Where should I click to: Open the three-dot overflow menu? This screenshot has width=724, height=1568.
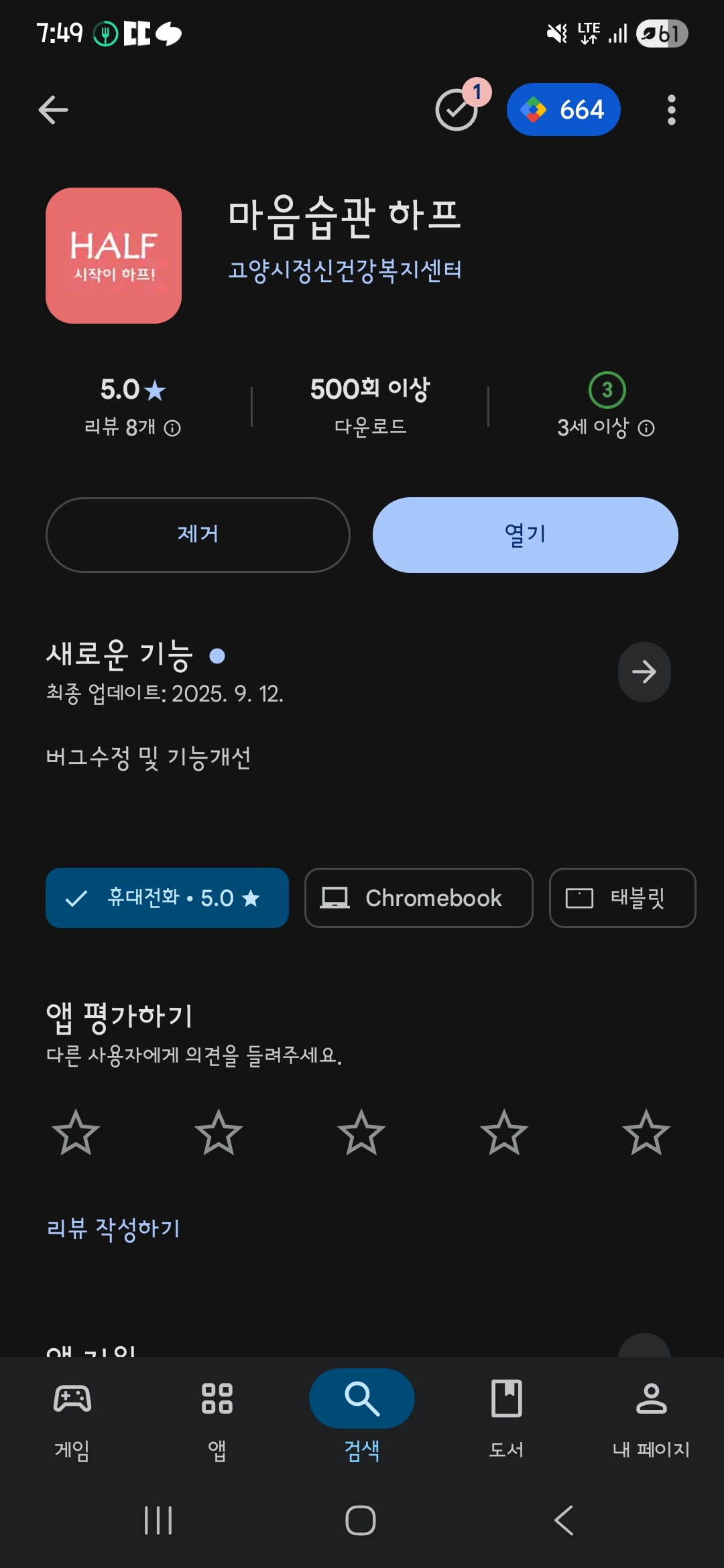point(671,110)
